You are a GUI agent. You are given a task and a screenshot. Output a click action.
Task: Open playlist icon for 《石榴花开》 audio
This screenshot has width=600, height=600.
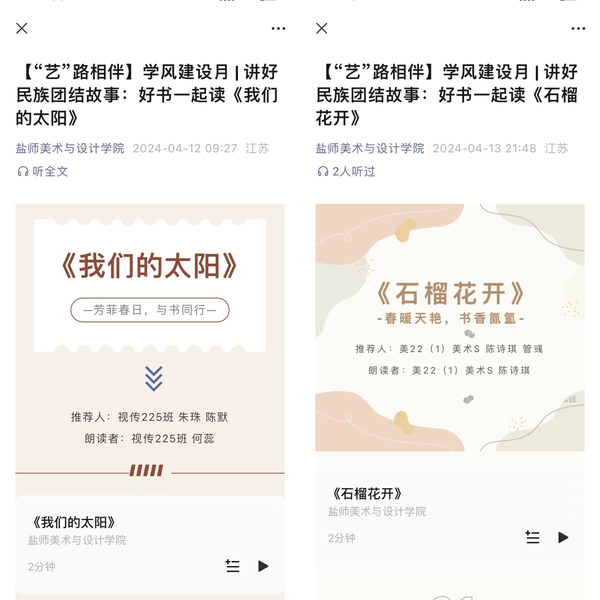pyautogui.click(x=532, y=537)
